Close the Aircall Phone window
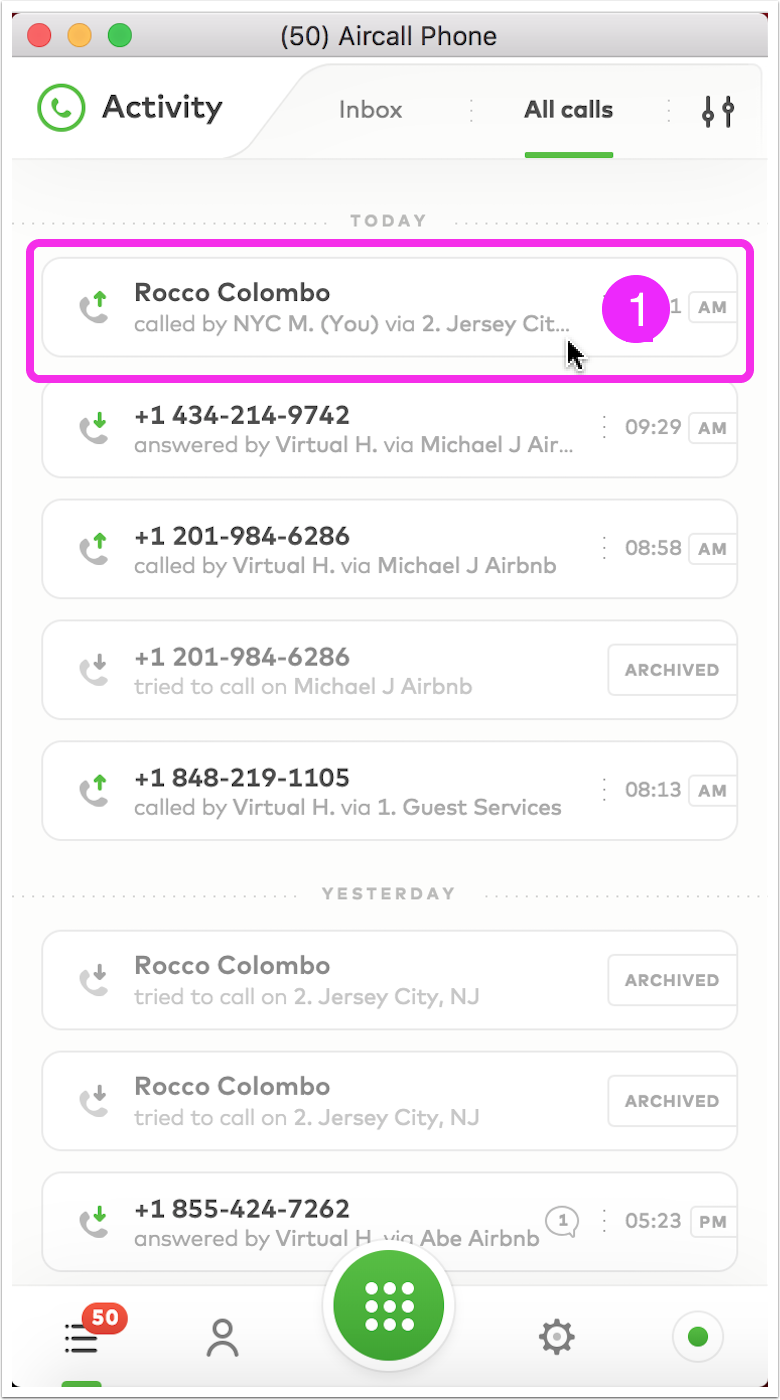This screenshot has width=780, height=1400. click(x=39, y=37)
